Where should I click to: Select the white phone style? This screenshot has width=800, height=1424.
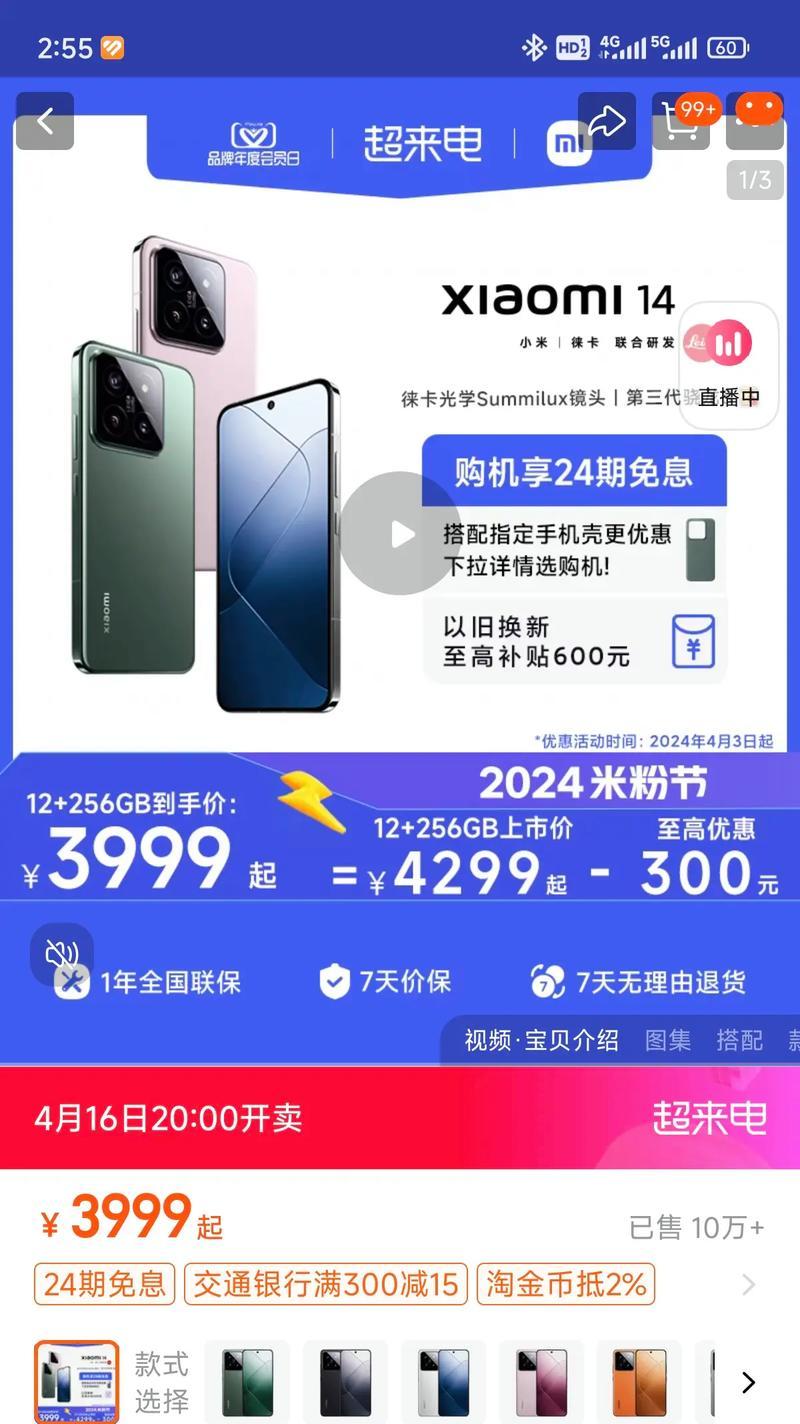click(443, 1381)
